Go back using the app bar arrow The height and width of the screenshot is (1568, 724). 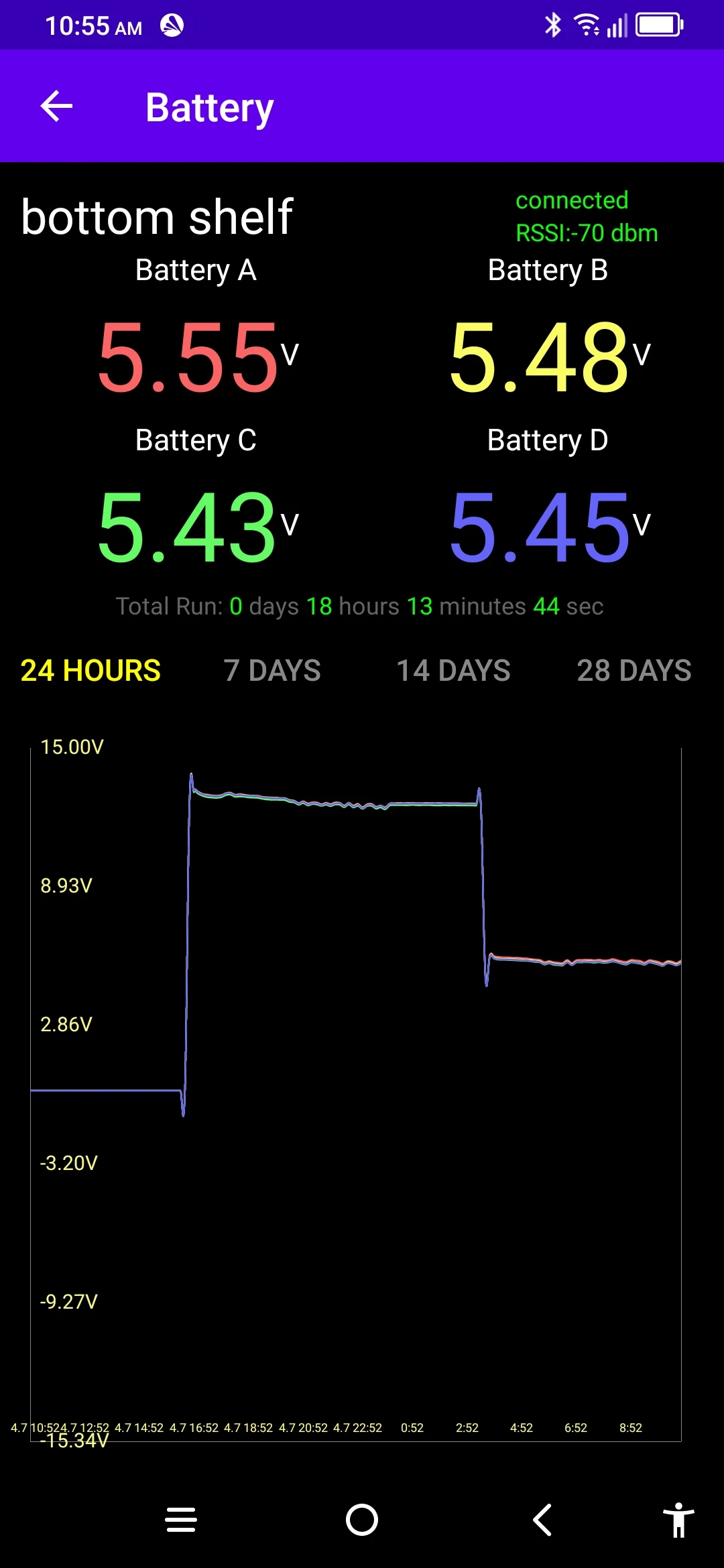(56, 107)
